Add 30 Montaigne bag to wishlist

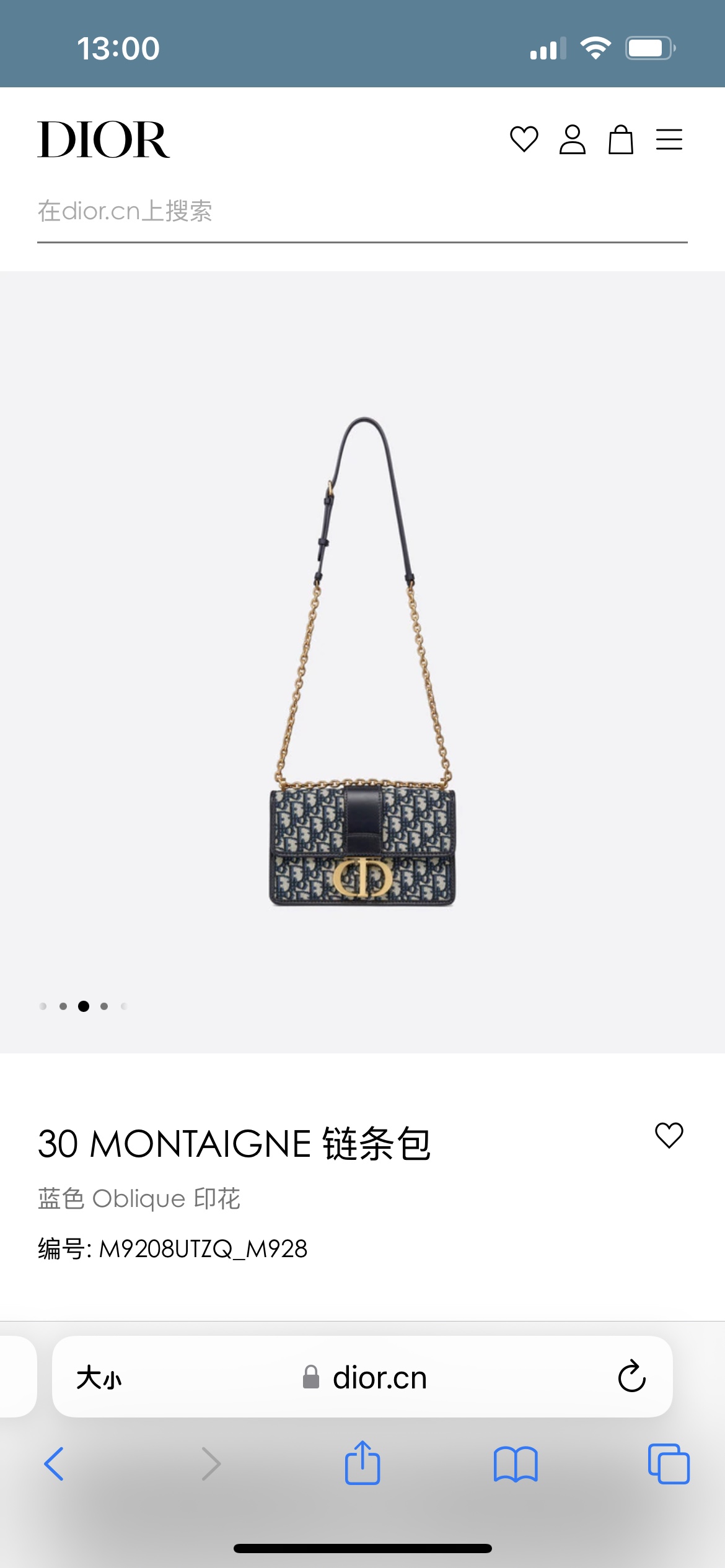click(x=669, y=1136)
